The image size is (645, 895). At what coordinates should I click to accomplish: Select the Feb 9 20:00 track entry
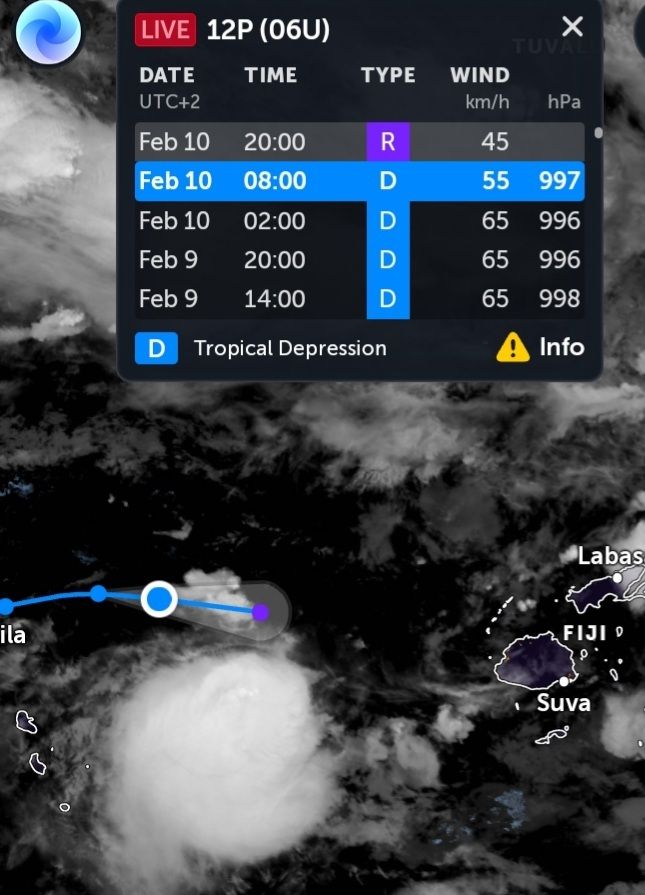pyautogui.click(x=359, y=260)
